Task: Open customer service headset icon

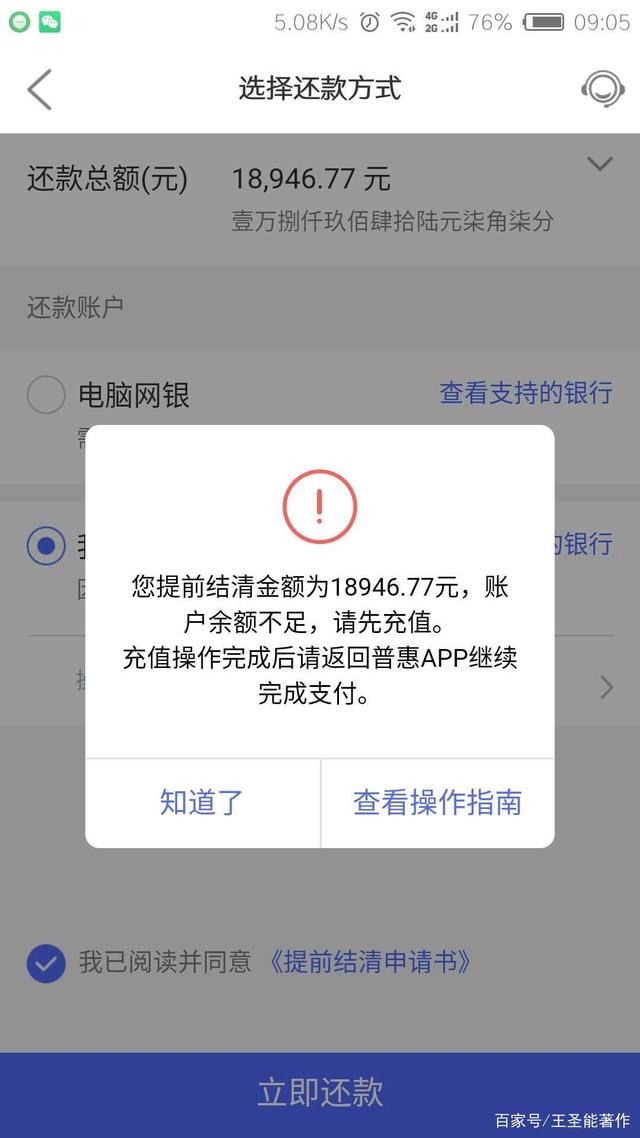Action: (x=602, y=89)
